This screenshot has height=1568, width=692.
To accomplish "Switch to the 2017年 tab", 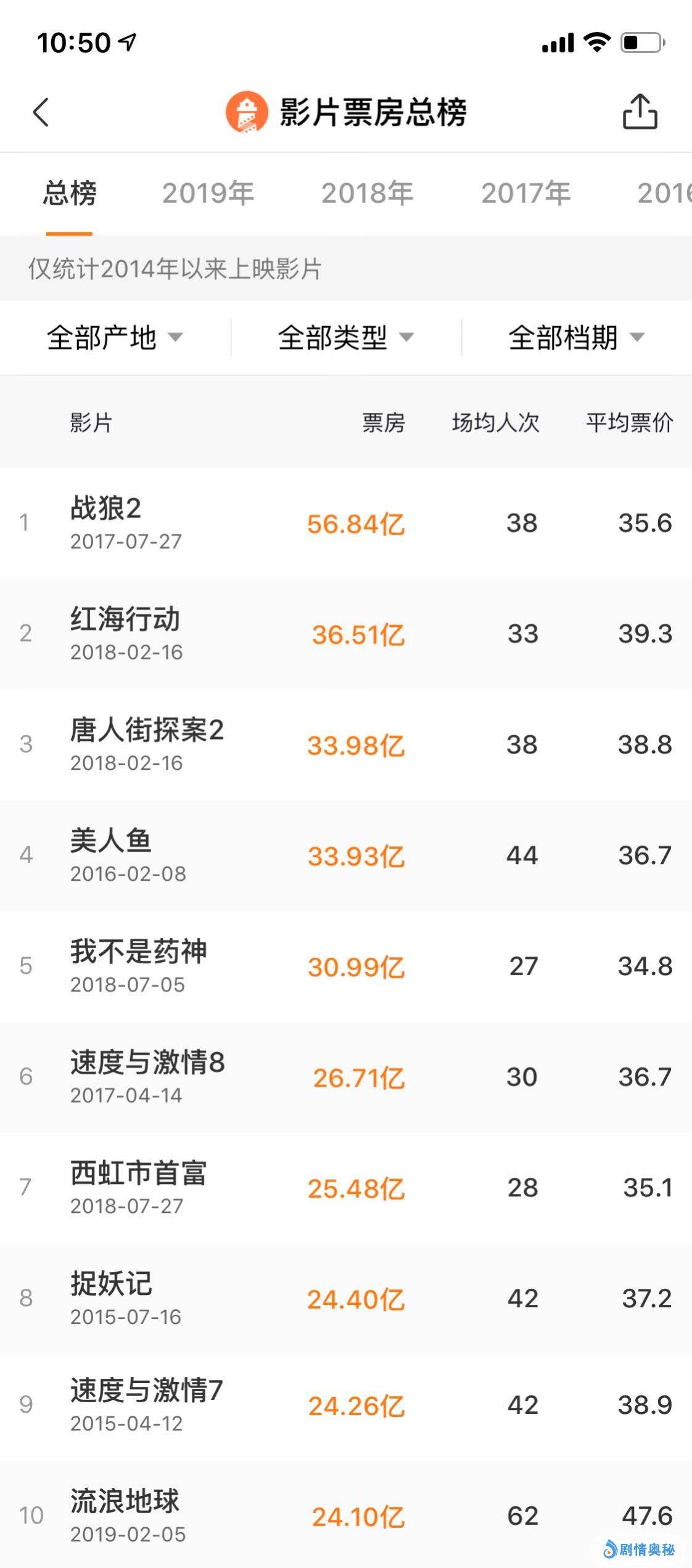I will point(525,193).
